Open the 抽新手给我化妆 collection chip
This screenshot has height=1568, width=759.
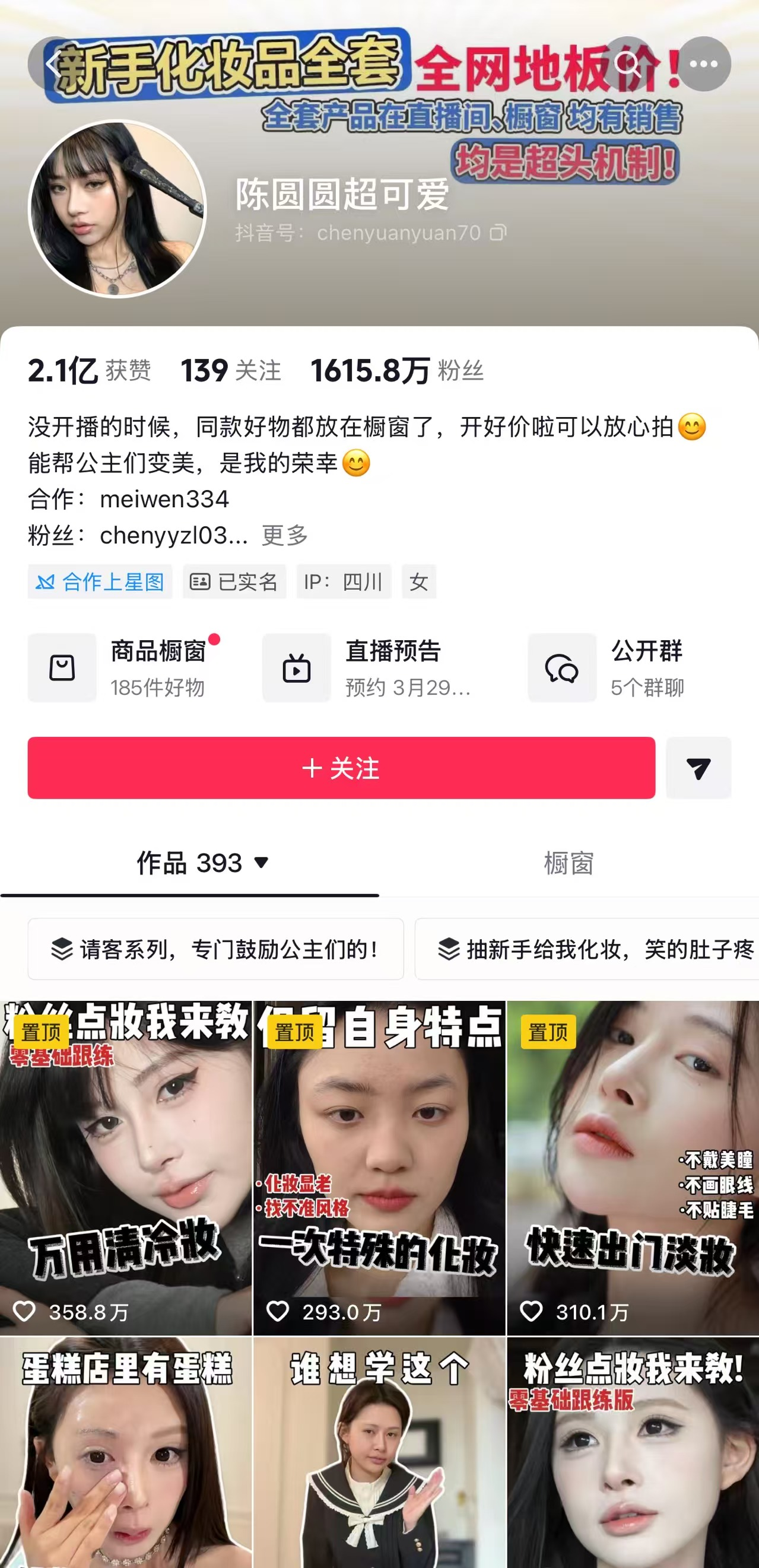pyautogui.click(x=587, y=949)
